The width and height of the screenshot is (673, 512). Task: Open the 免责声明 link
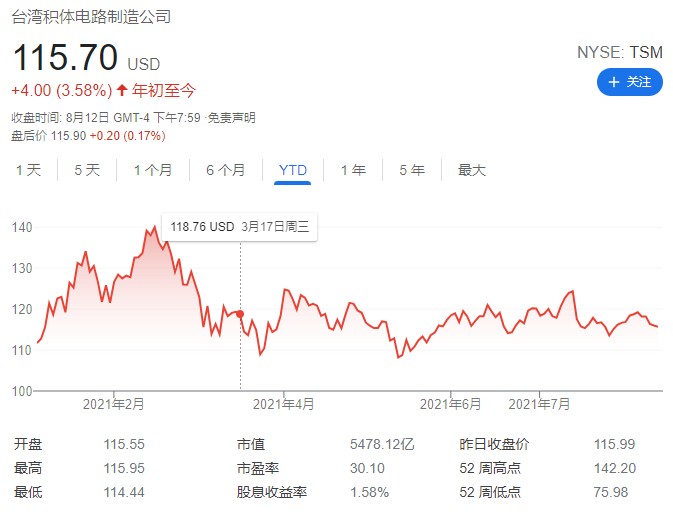click(232, 118)
